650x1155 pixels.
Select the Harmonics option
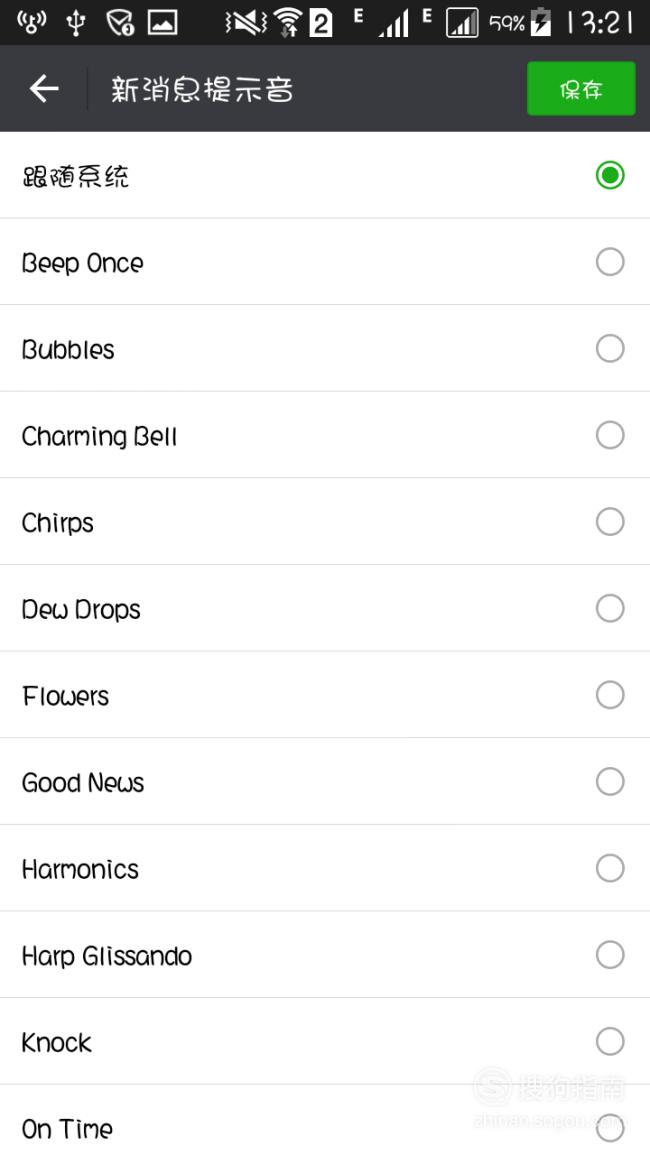(325, 868)
